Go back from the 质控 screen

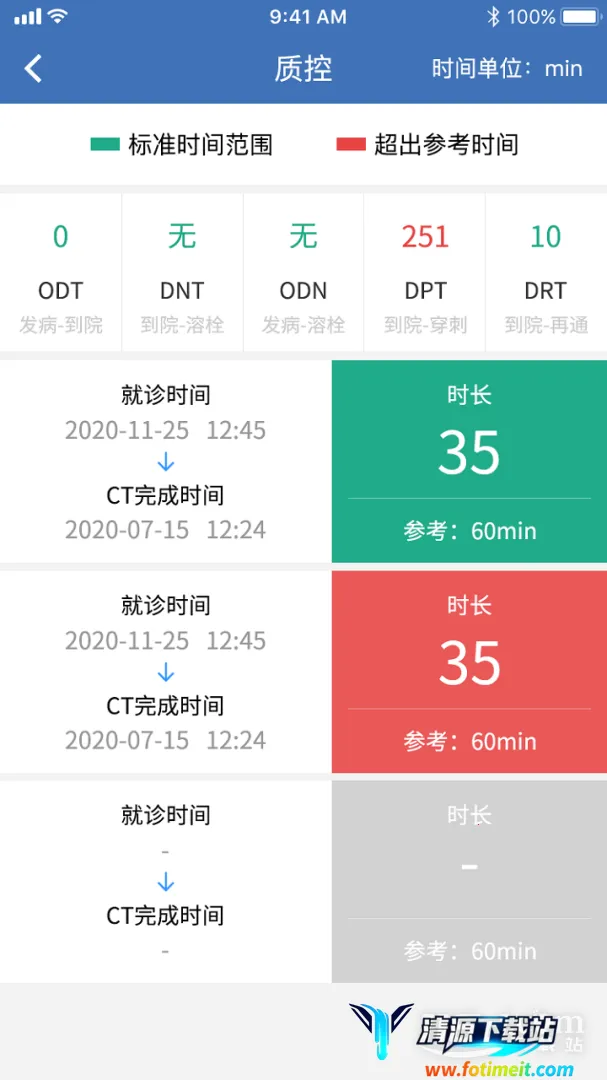[34, 68]
